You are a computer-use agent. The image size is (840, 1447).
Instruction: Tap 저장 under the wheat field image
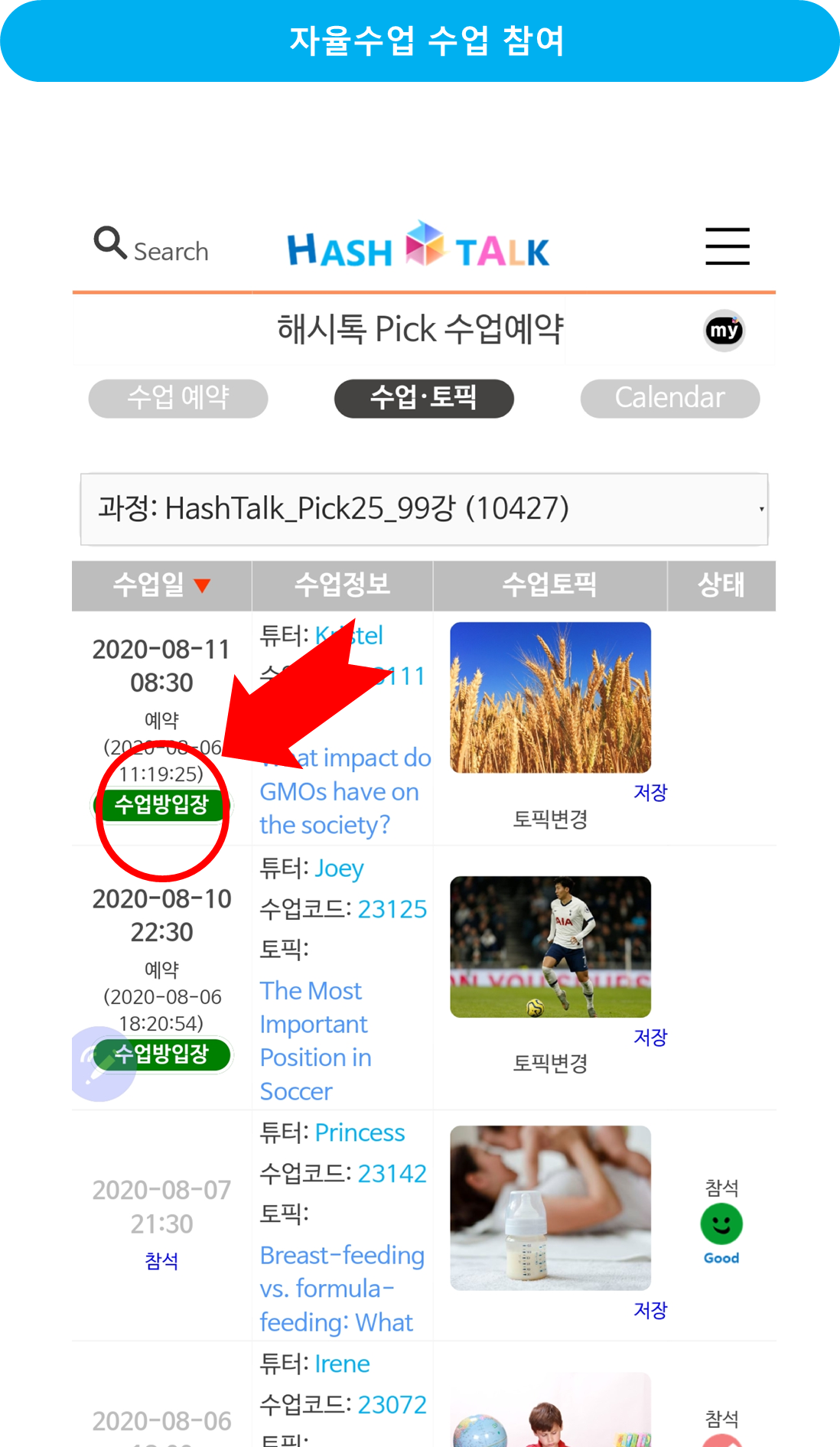(650, 793)
